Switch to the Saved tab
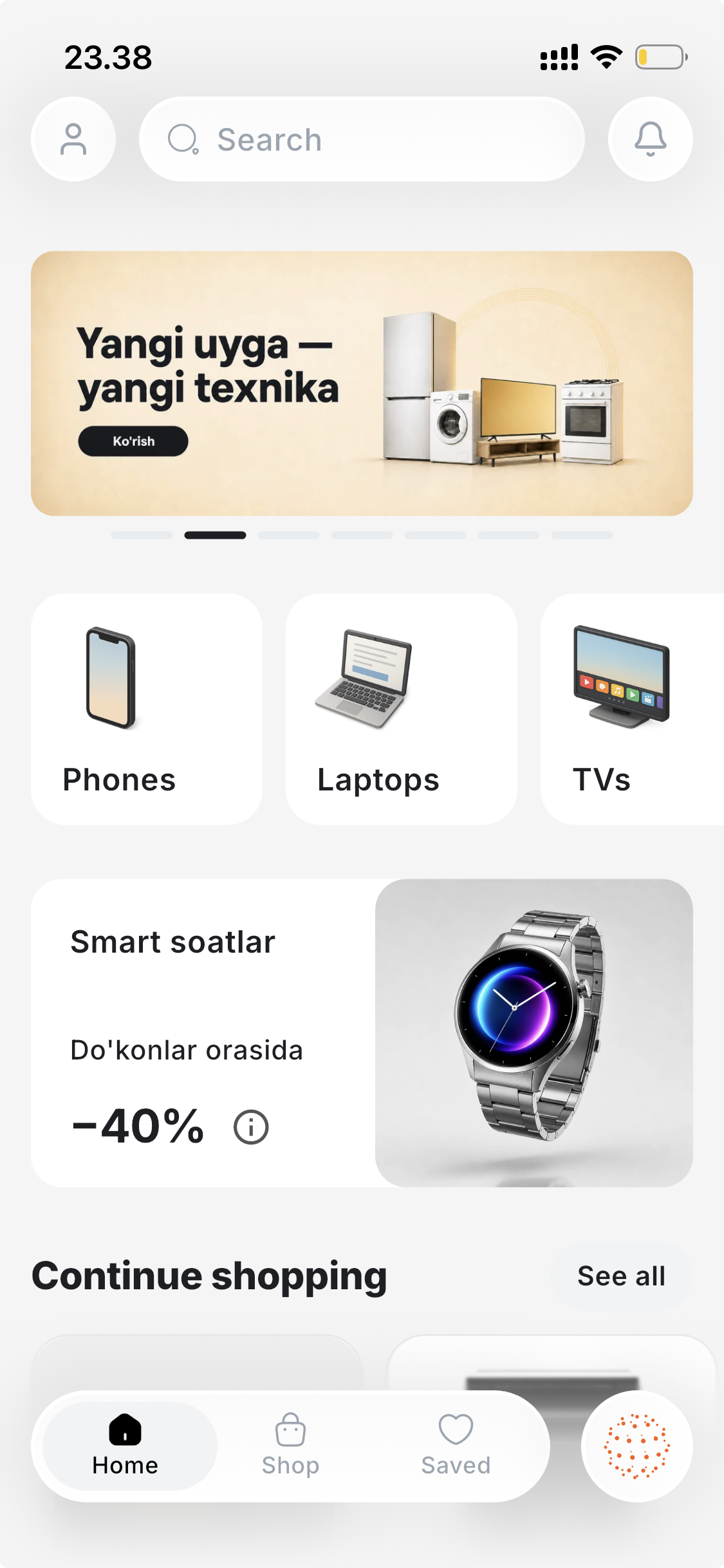The image size is (724, 1568). click(456, 1446)
